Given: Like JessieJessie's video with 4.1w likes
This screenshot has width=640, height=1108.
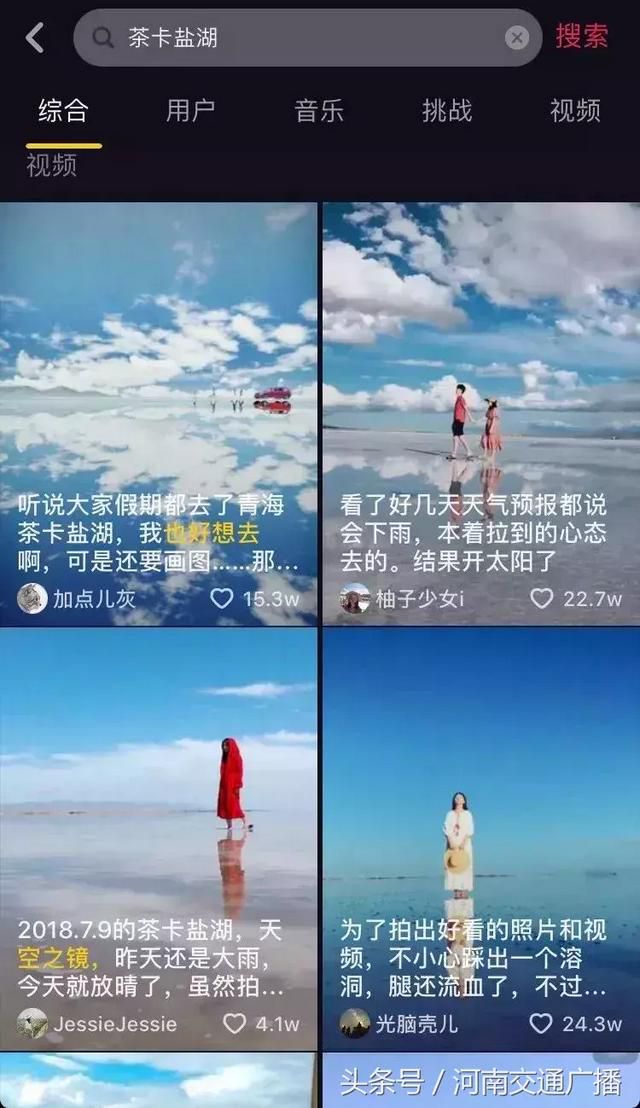Looking at the screenshot, I should [235, 1023].
